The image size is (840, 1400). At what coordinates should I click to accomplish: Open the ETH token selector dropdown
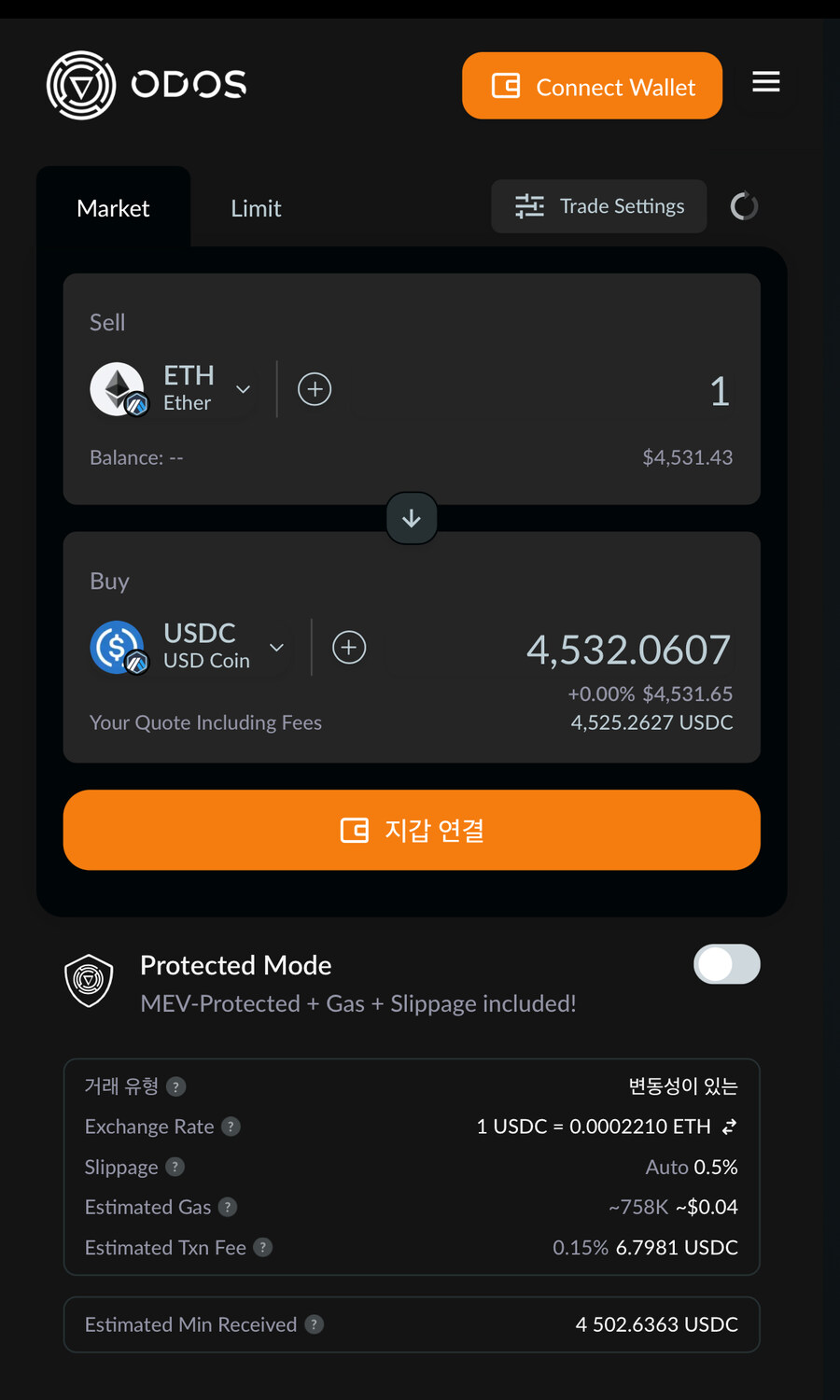point(243,389)
